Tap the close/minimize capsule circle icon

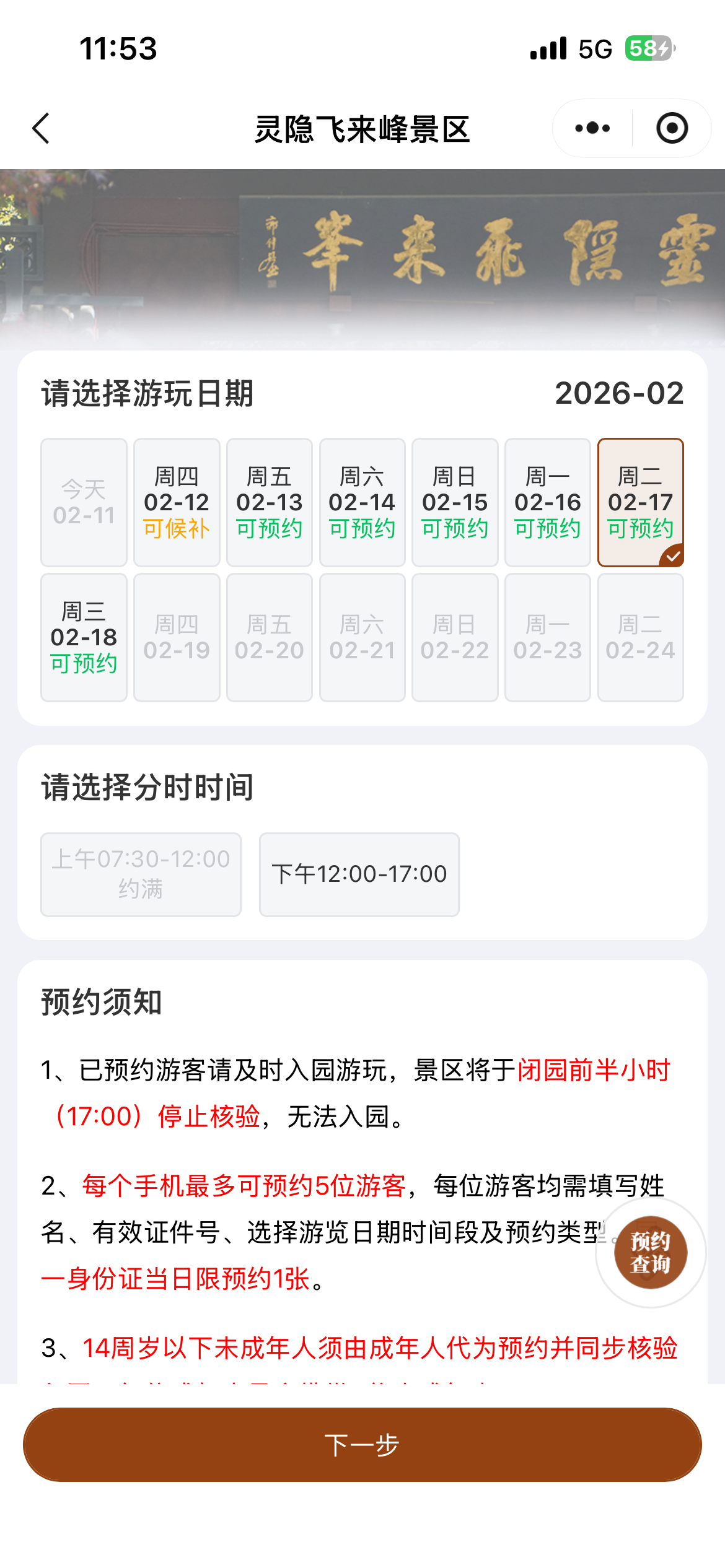tap(672, 128)
